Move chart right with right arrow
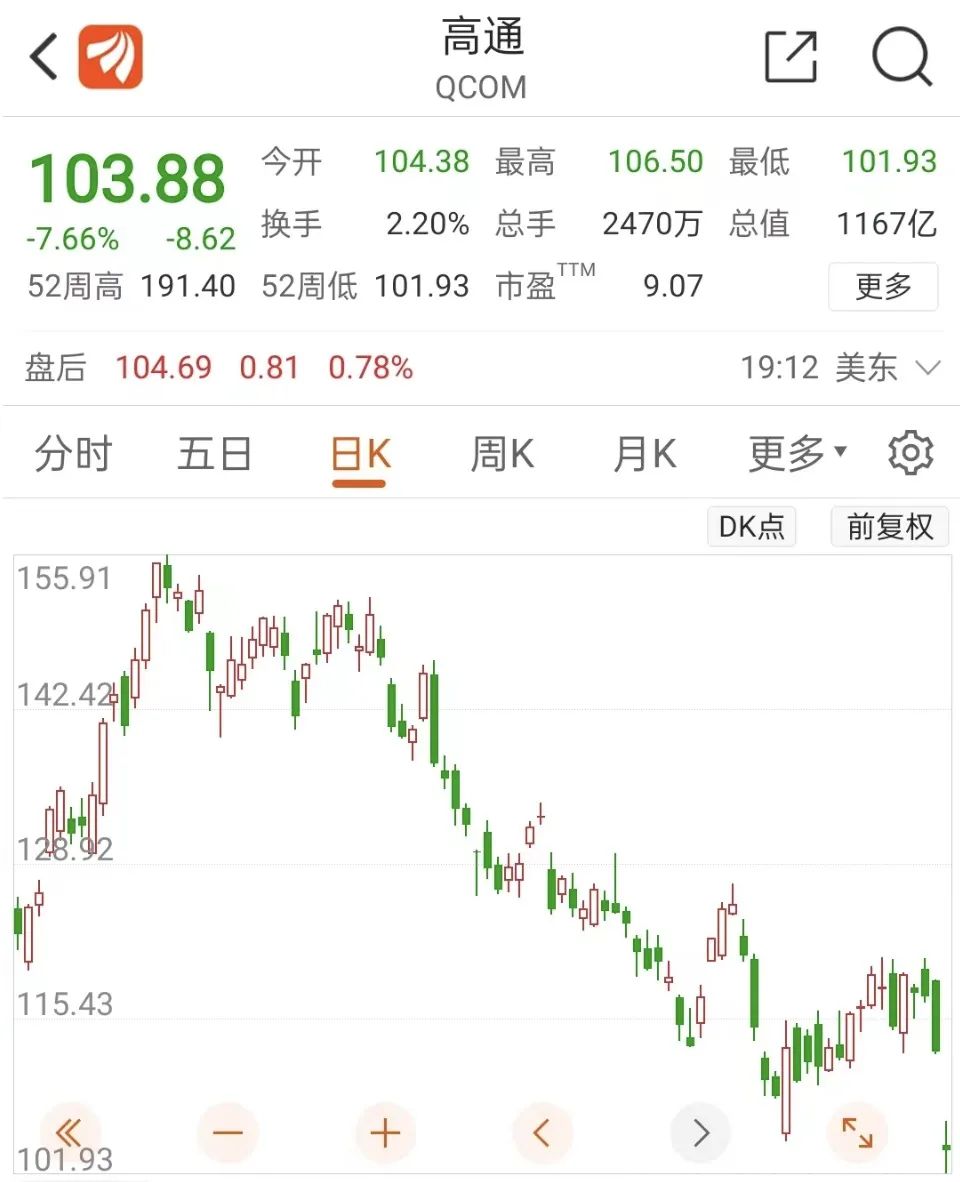Viewport: 960px width, 1182px height. pyautogui.click(x=700, y=1133)
